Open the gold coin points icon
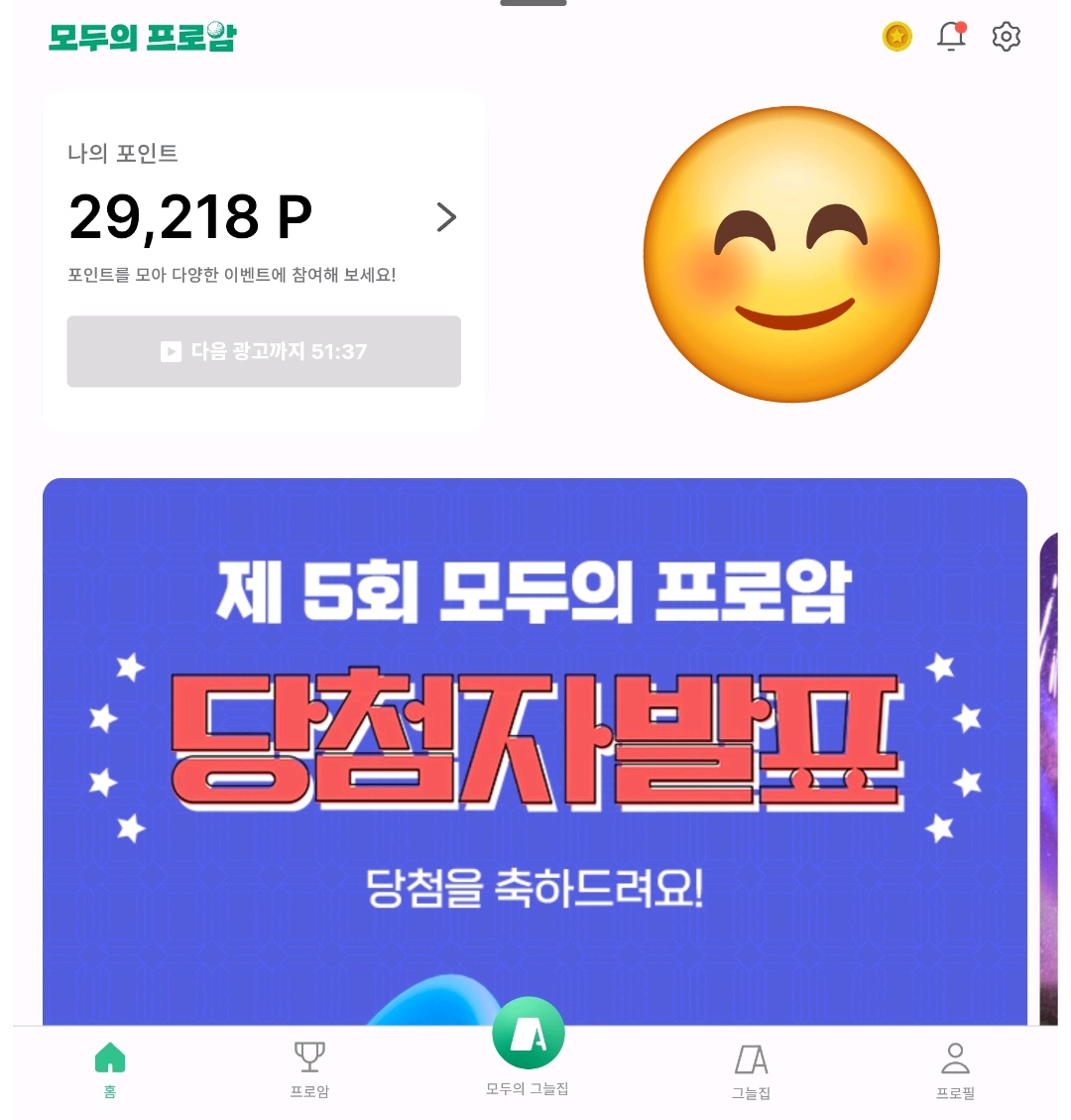 [896, 38]
